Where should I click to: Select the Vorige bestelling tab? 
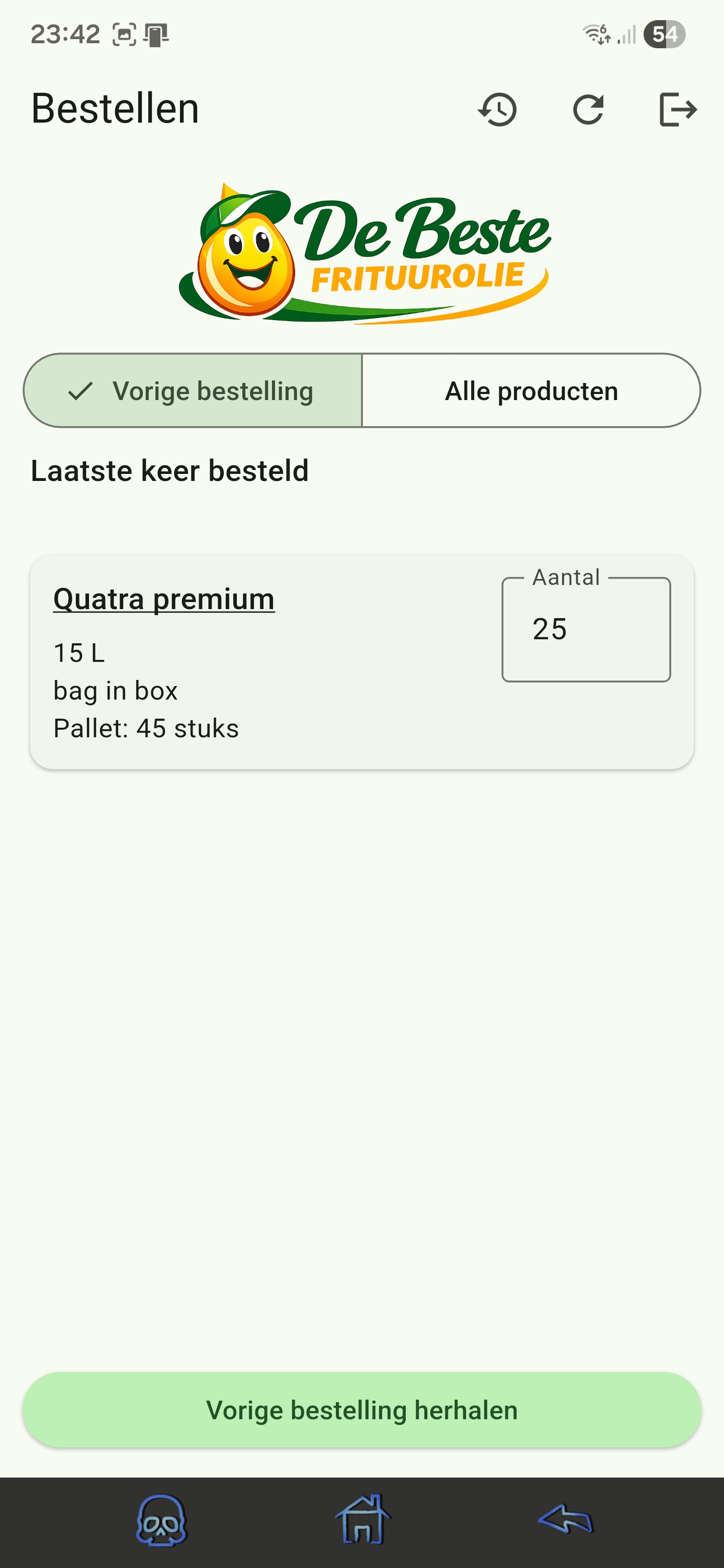tap(193, 390)
